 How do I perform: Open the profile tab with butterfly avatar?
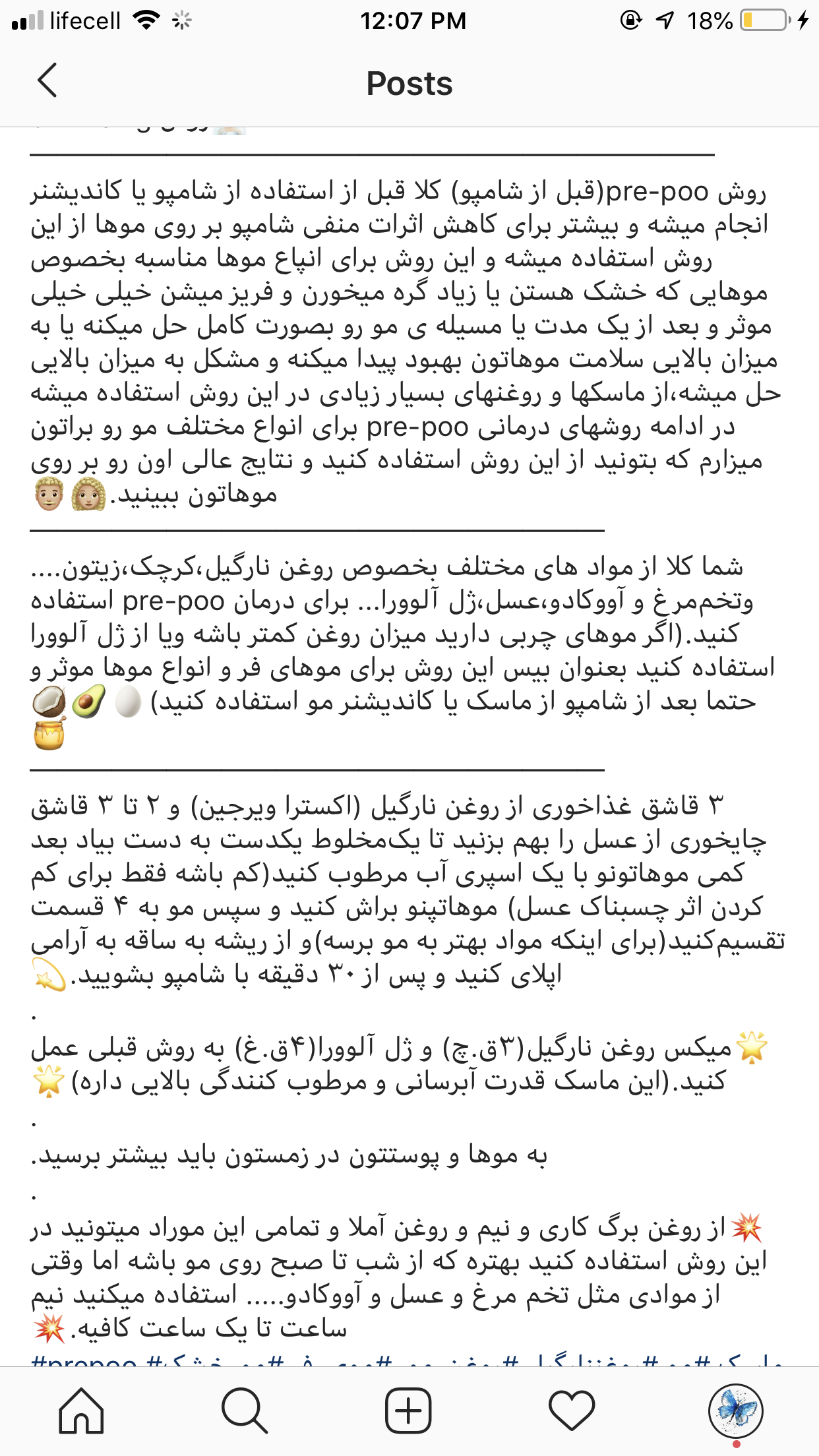coord(735,1411)
